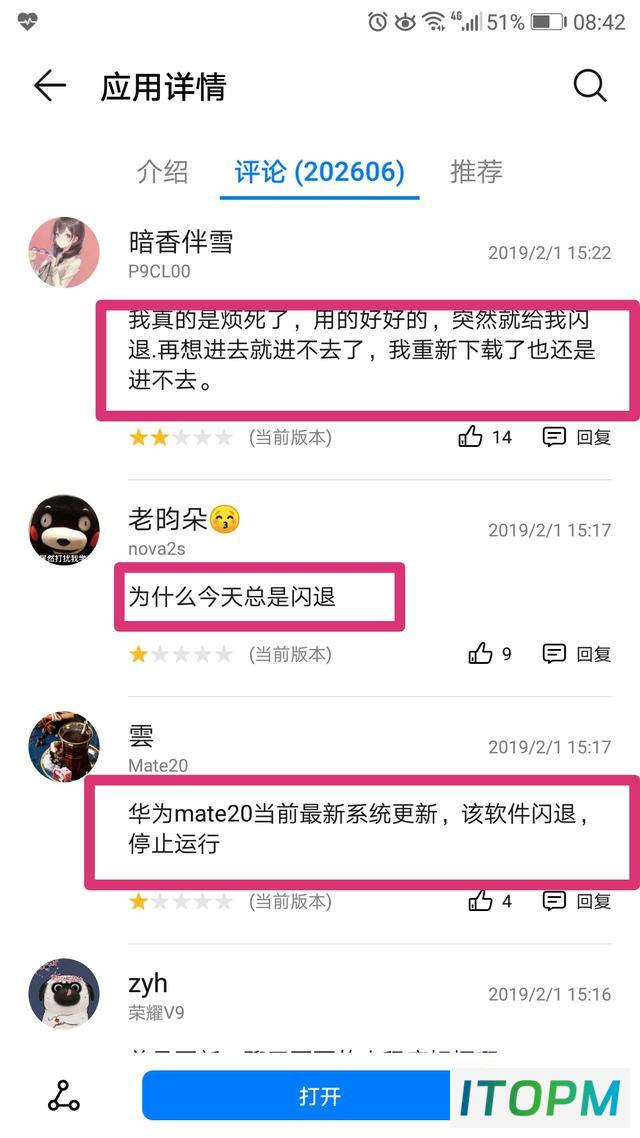This screenshot has height=1138, width=640.
Task: Reply to 雲's Mate20 review
Action: [x=577, y=901]
